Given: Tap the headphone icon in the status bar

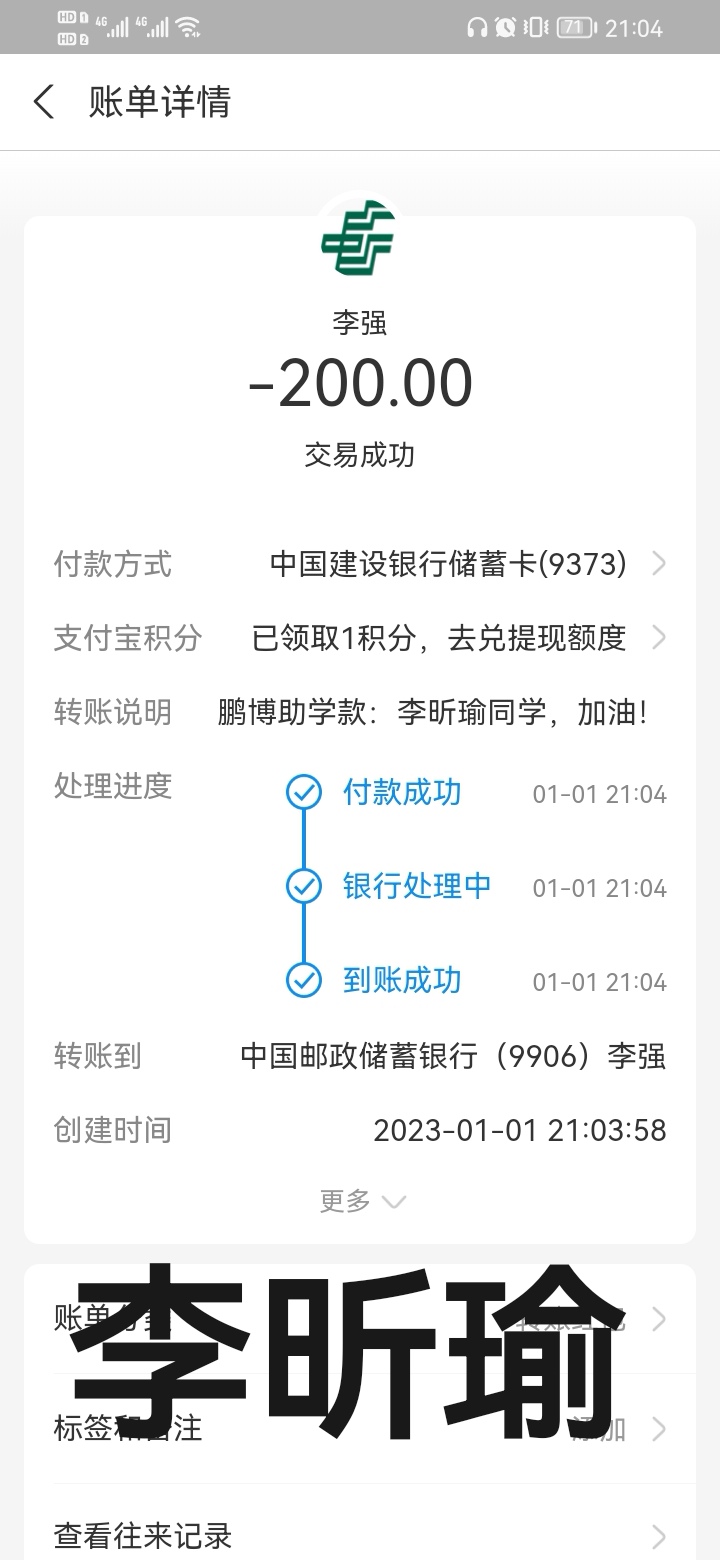Looking at the screenshot, I should pos(477,25).
